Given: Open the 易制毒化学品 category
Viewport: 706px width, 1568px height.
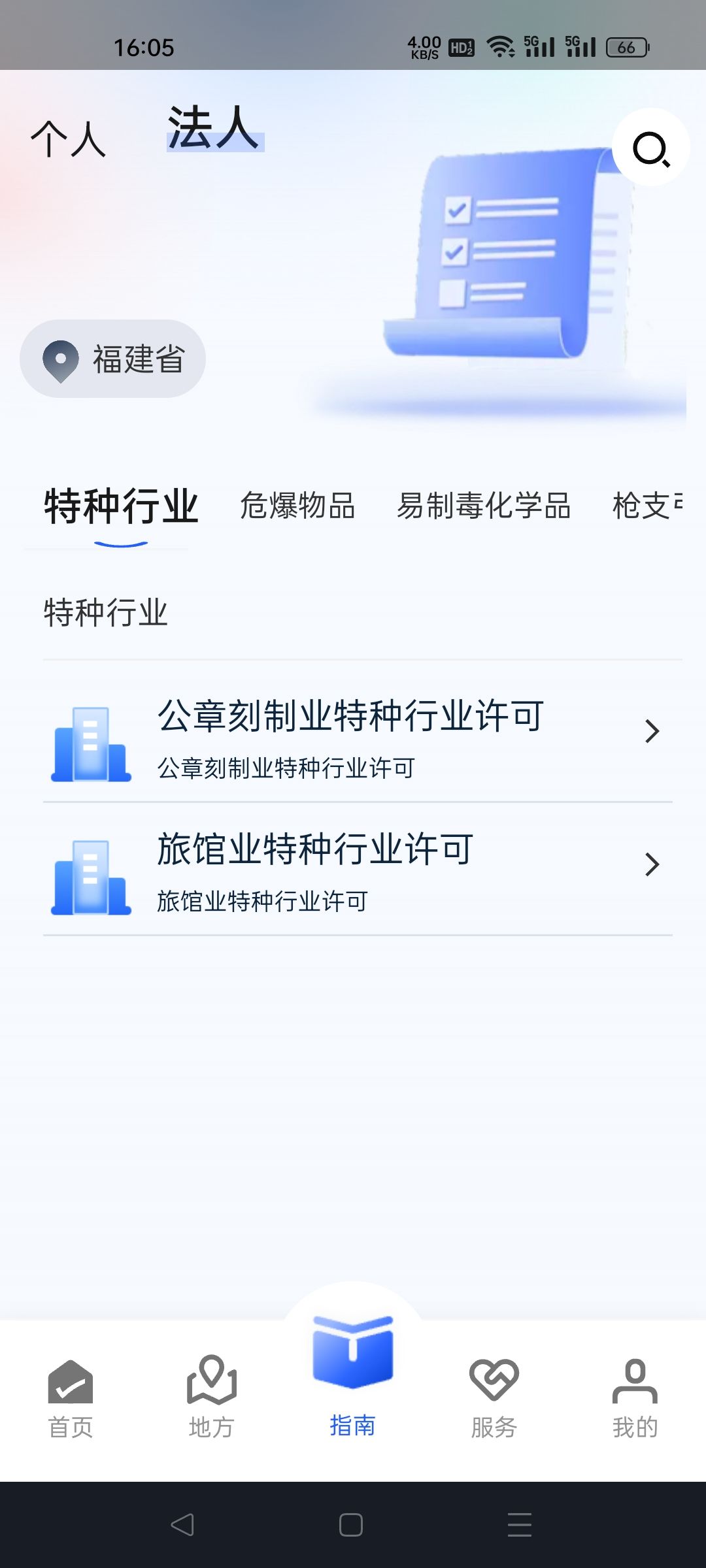Looking at the screenshot, I should pos(484,506).
